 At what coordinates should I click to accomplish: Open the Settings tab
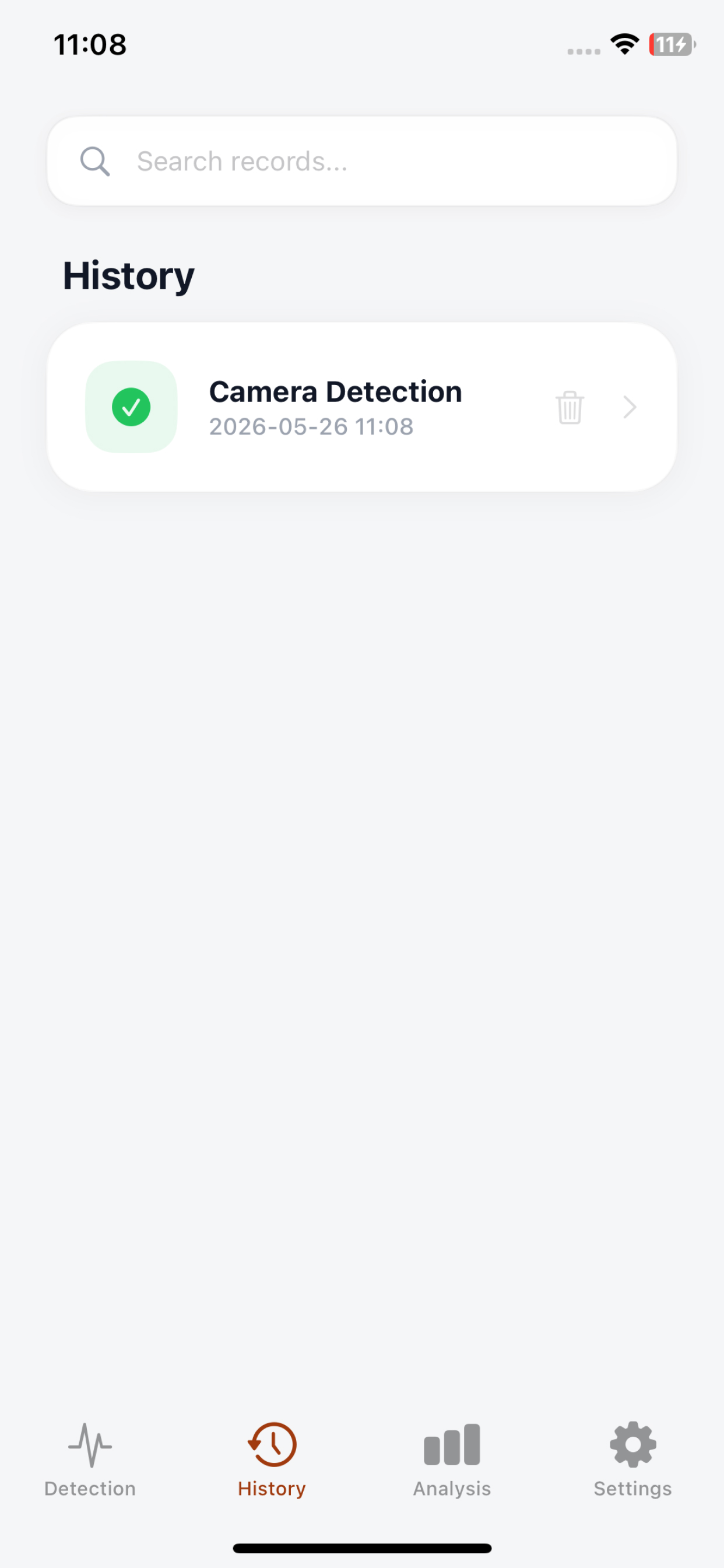[x=632, y=1459]
